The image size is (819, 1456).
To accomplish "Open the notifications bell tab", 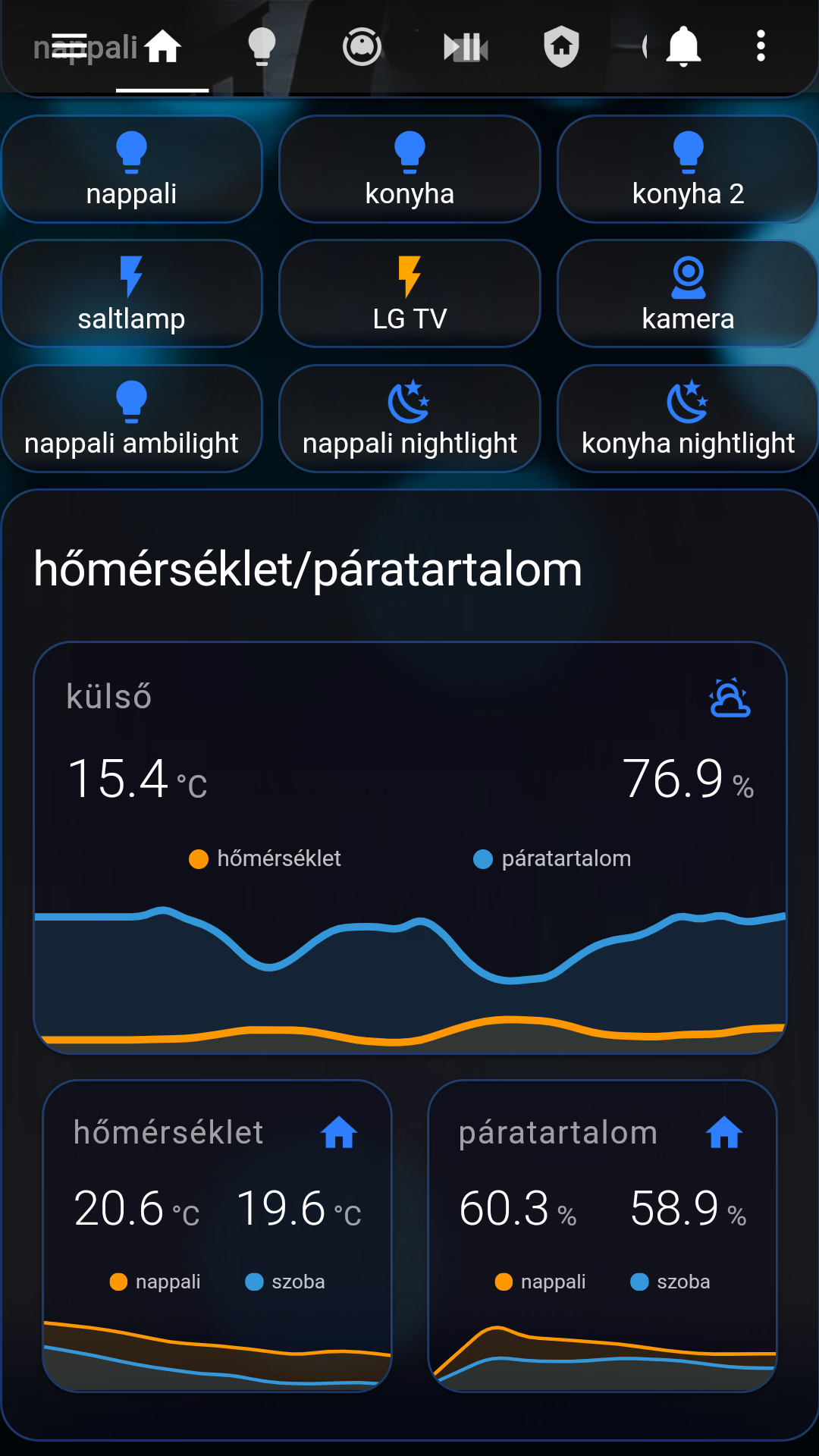I will coord(682,47).
